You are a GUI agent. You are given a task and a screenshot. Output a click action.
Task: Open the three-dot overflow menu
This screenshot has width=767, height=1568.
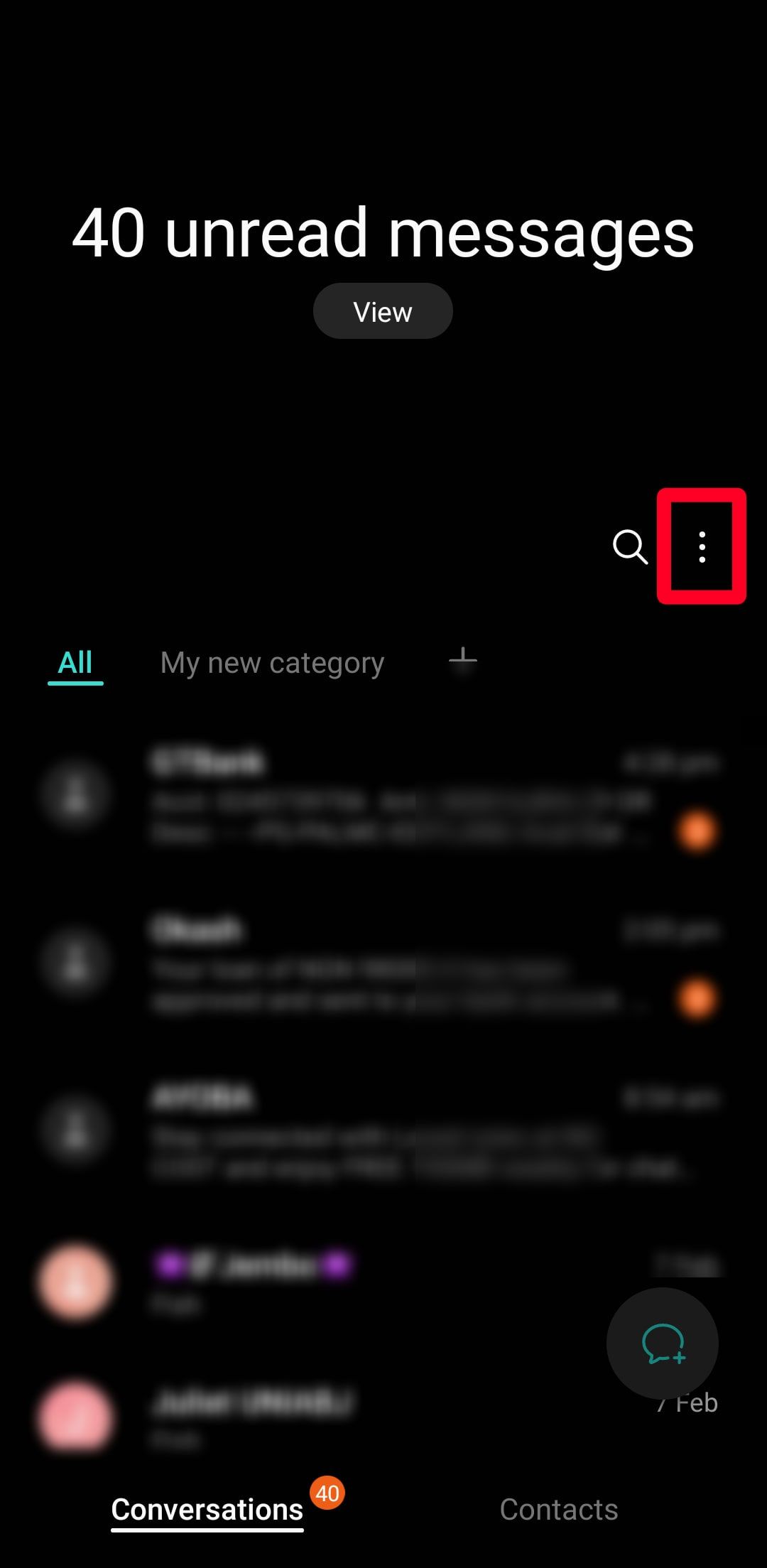pos(702,546)
